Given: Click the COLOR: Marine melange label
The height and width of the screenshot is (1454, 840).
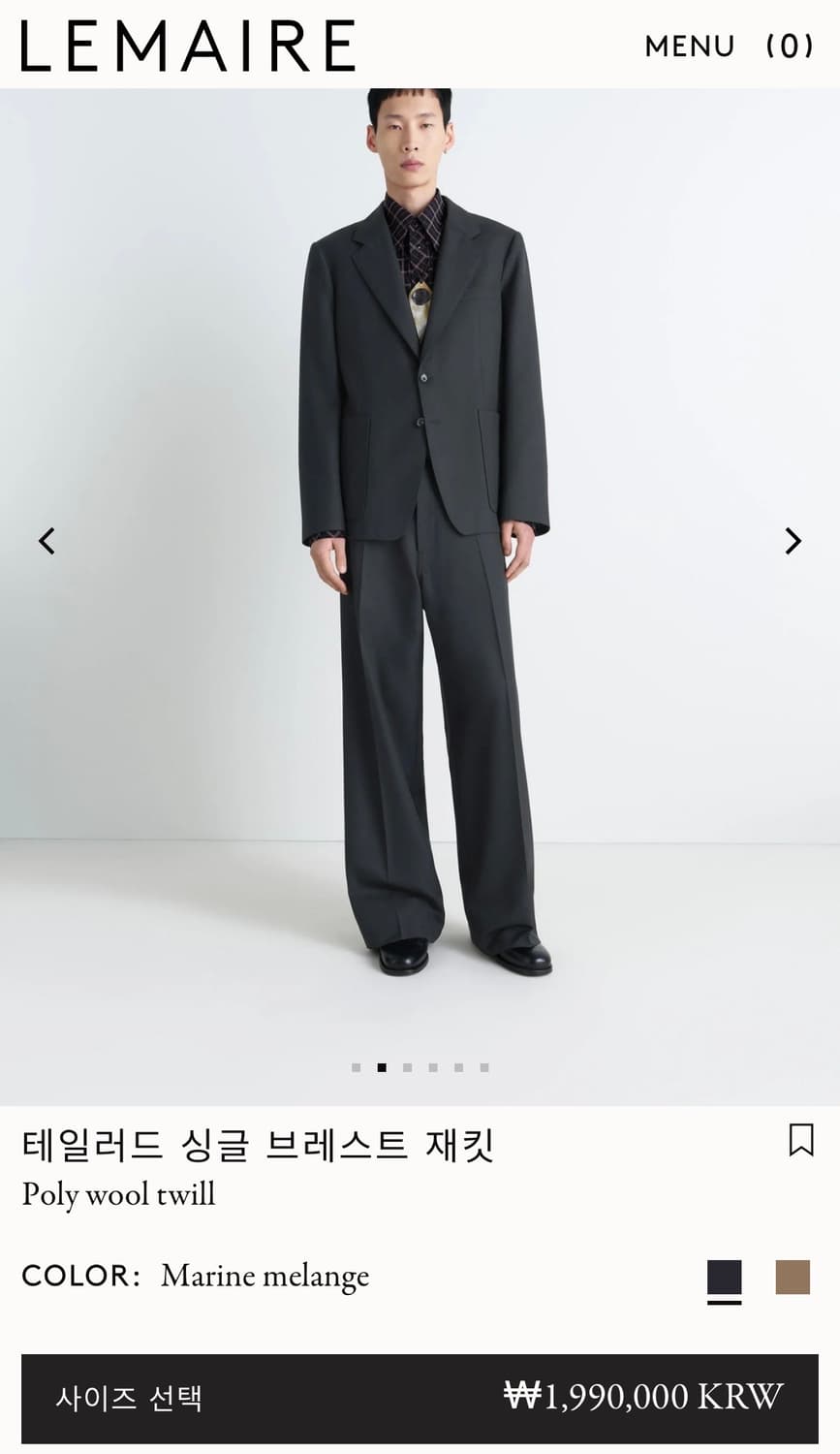Looking at the screenshot, I should tap(194, 1276).
